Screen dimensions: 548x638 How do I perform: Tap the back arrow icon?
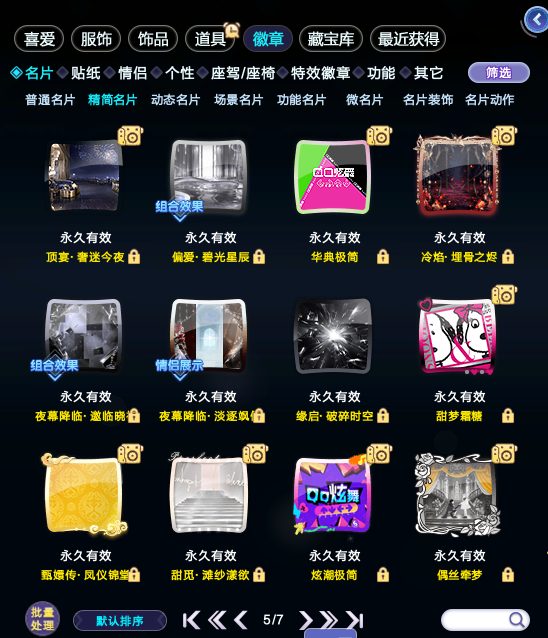click(x=537, y=19)
